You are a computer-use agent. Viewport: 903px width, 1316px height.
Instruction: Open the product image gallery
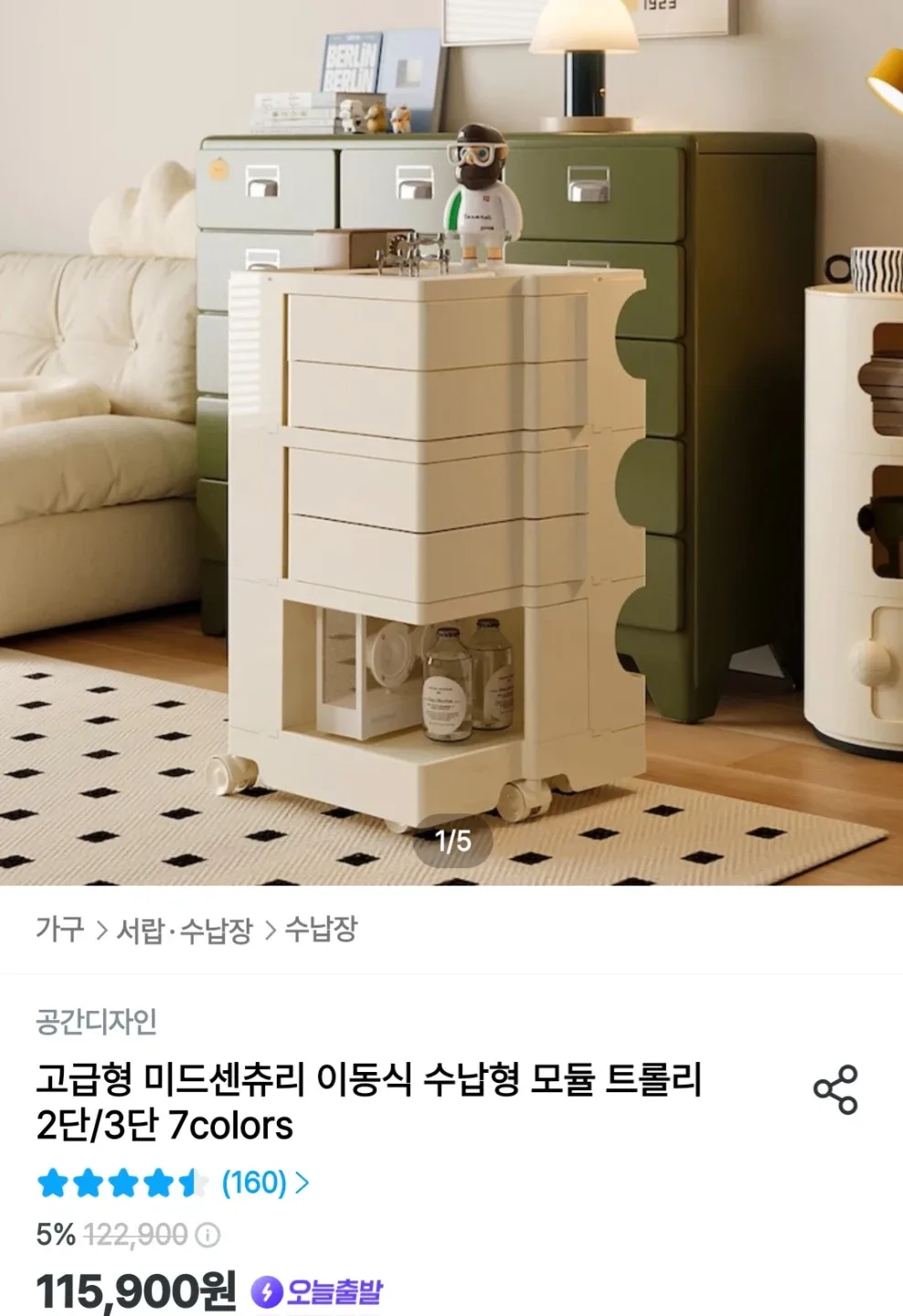coord(451,439)
